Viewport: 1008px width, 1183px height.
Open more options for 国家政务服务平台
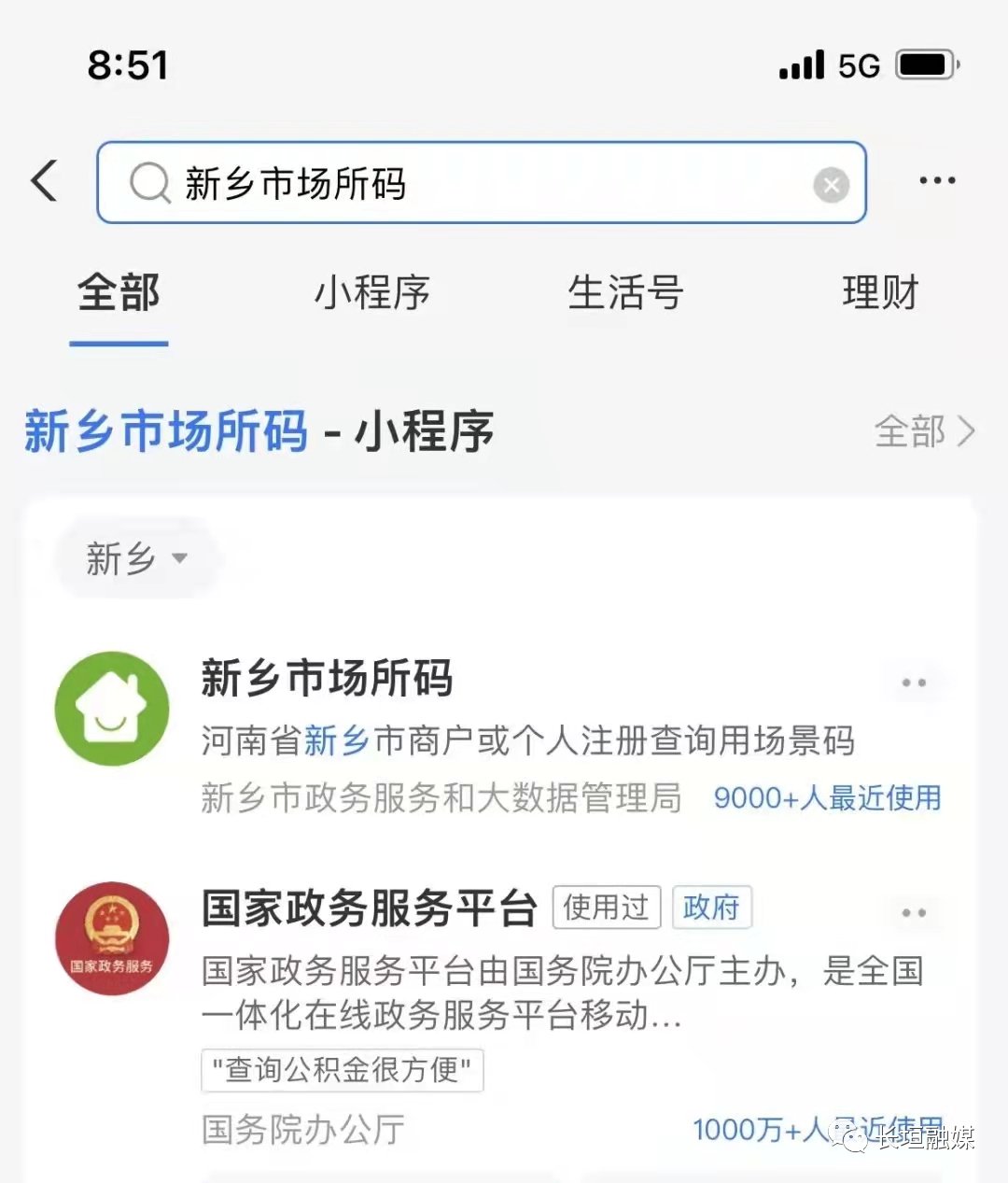click(914, 912)
